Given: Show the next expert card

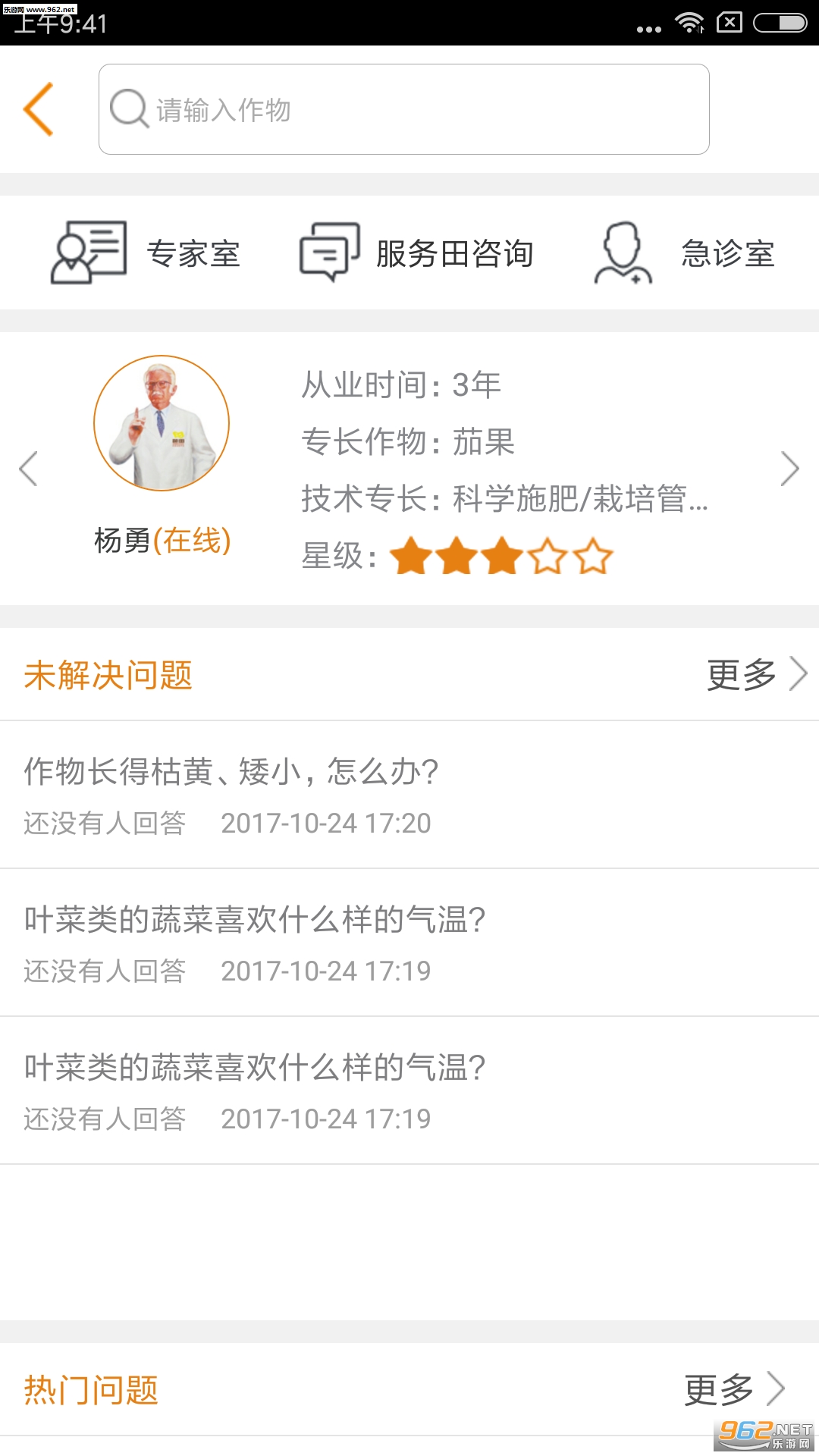Looking at the screenshot, I should tap(789, 469).
